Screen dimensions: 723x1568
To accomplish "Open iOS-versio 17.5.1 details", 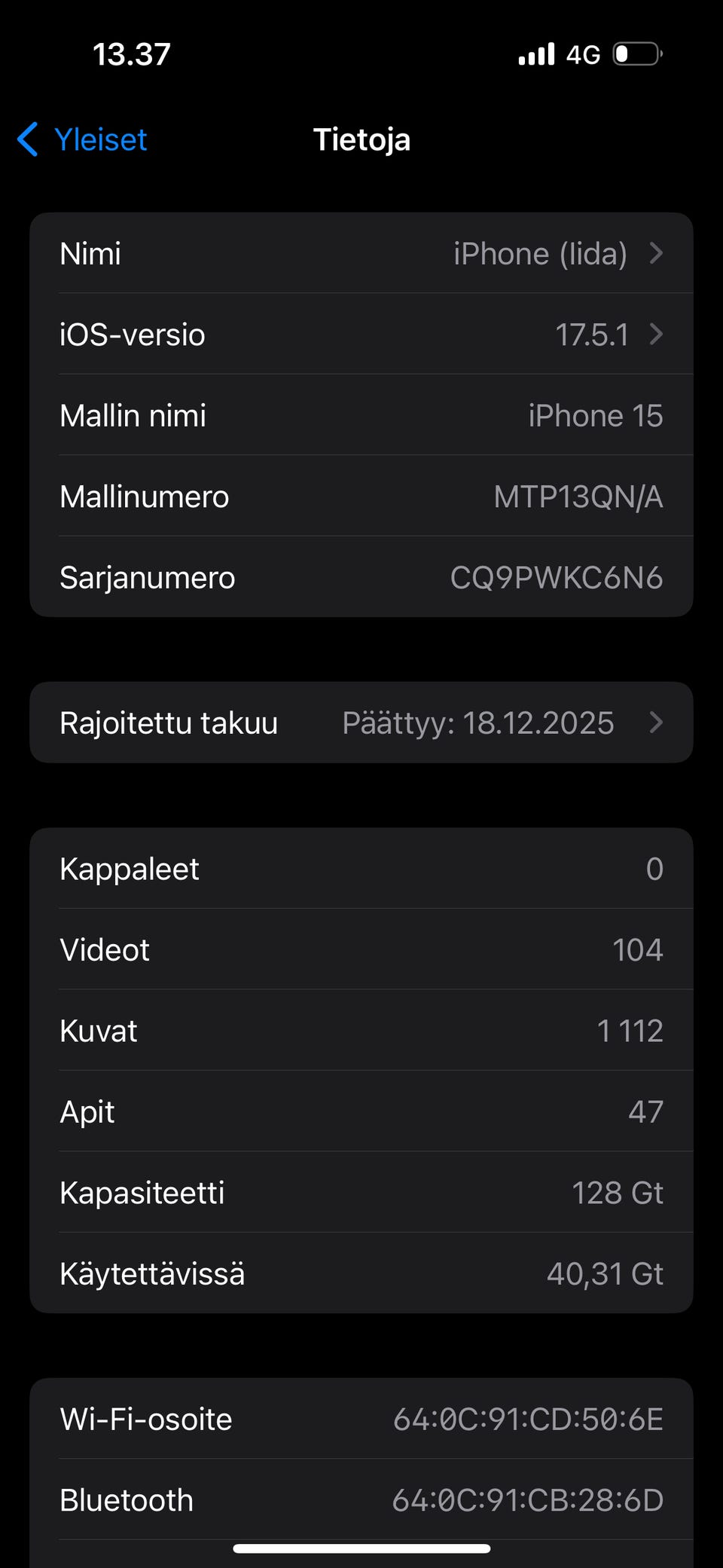I will coord(361,335).
